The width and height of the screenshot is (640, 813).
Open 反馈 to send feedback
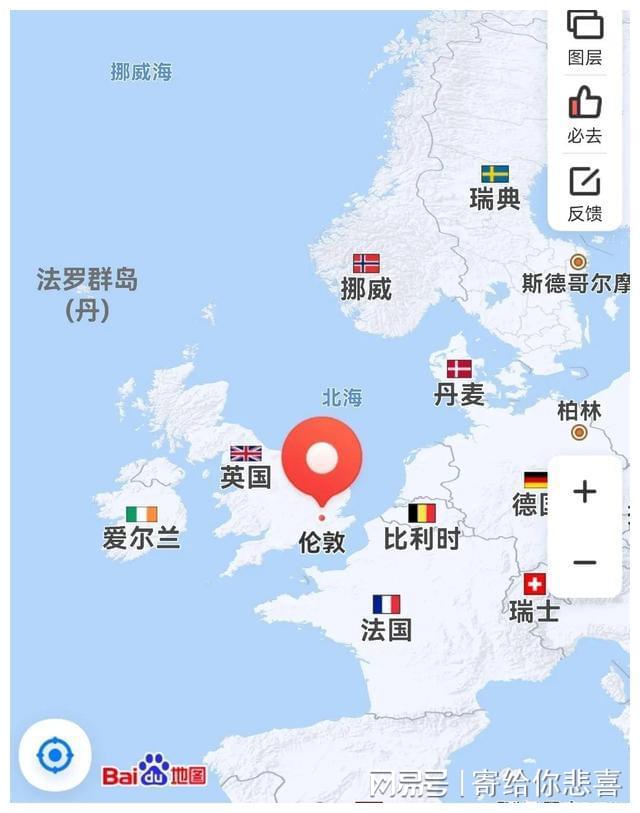click(585, 190)
